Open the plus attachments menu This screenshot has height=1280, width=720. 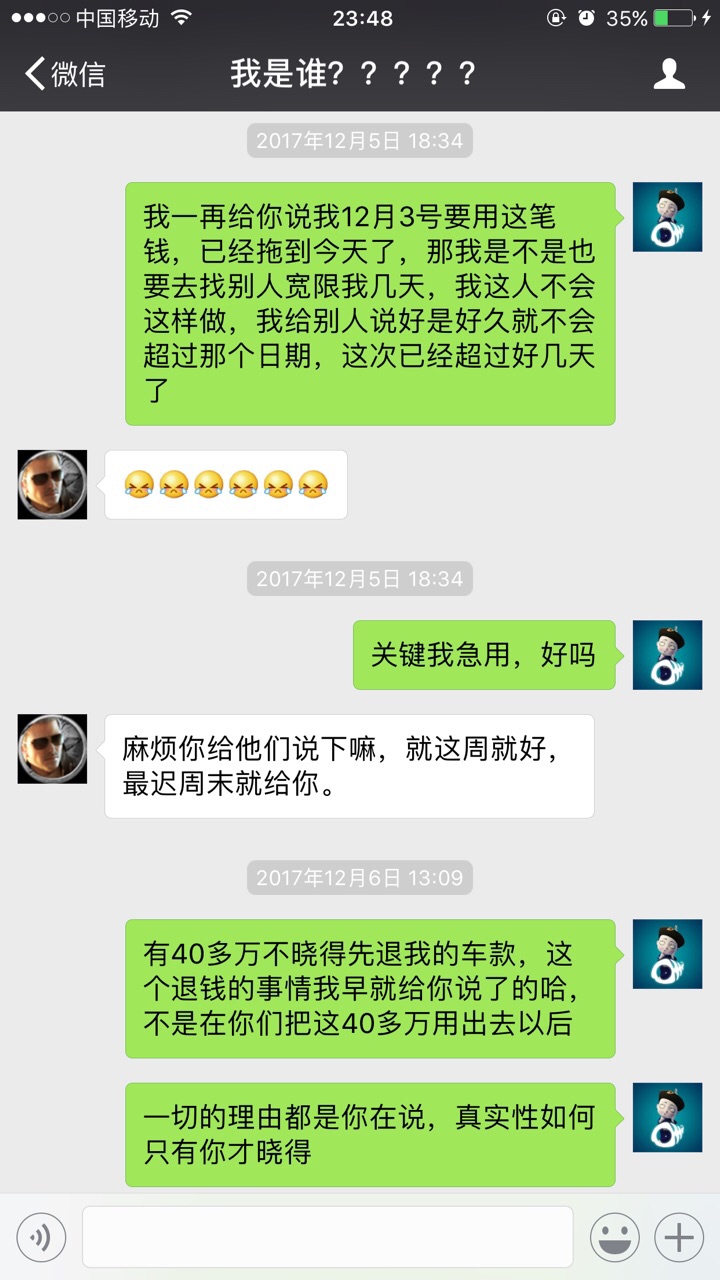[679, 1238]
